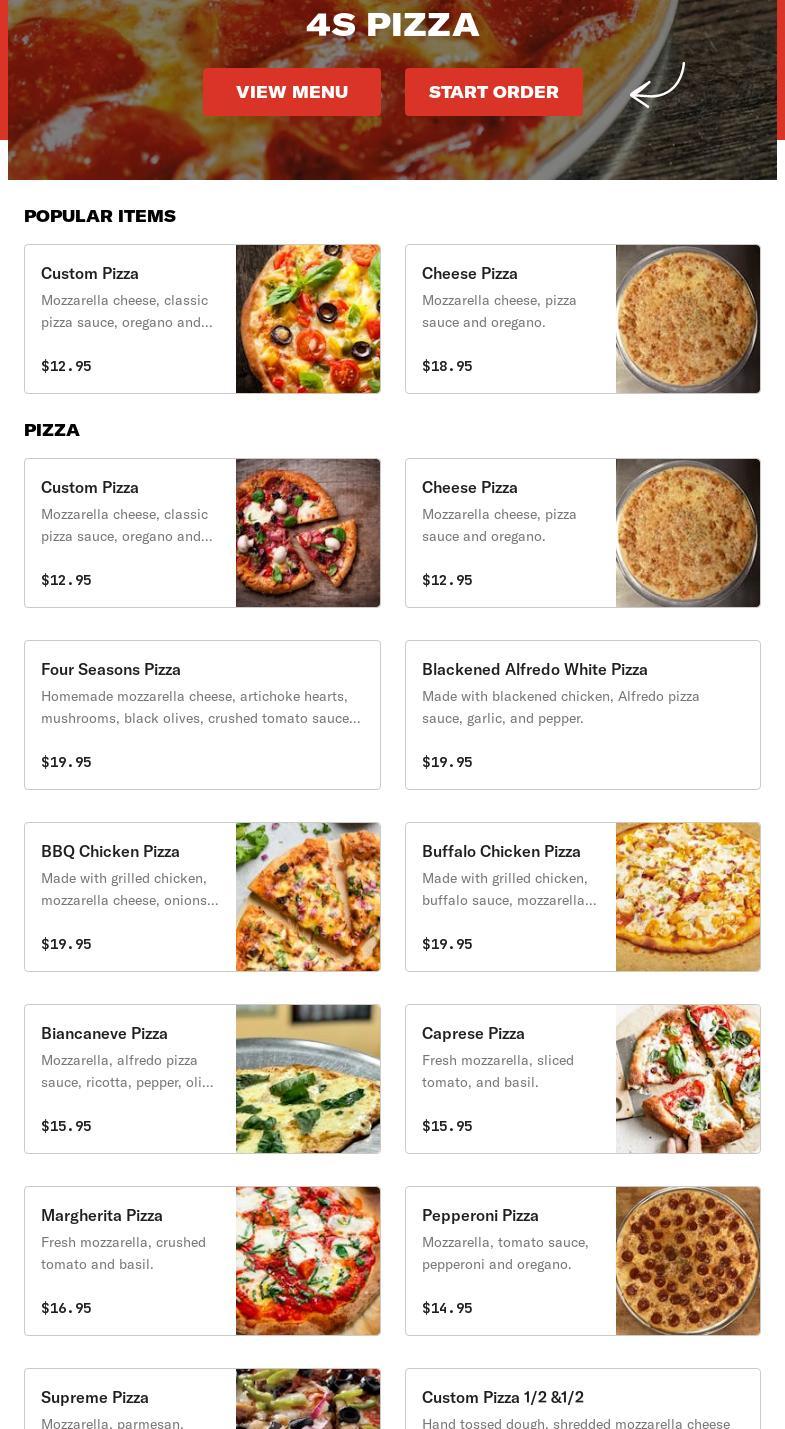Choose the $12.95 Cheese Pizza card
The width and height of the screenshot is (785, 1429).
tap(582, 533)
